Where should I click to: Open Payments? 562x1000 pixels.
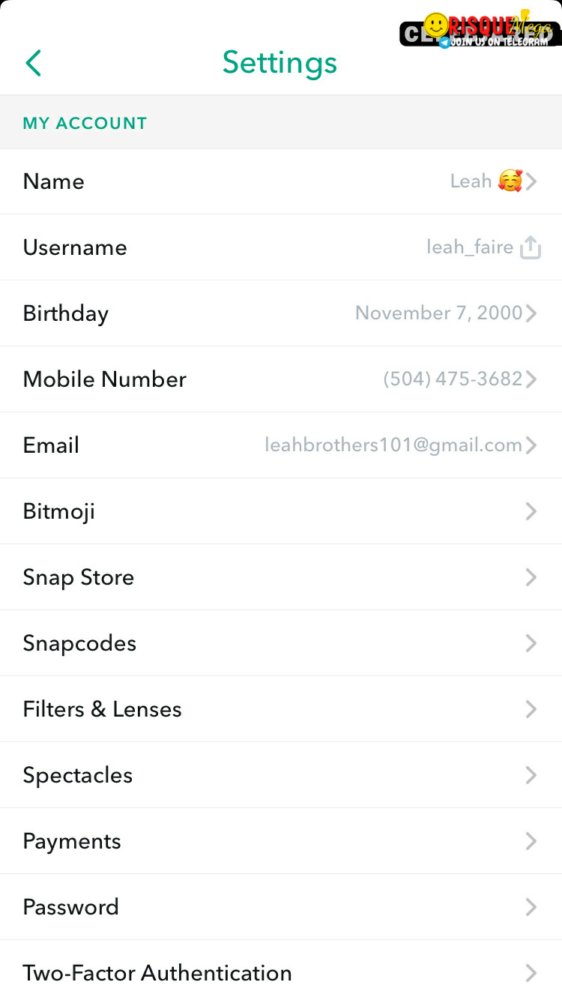[281, 841]
